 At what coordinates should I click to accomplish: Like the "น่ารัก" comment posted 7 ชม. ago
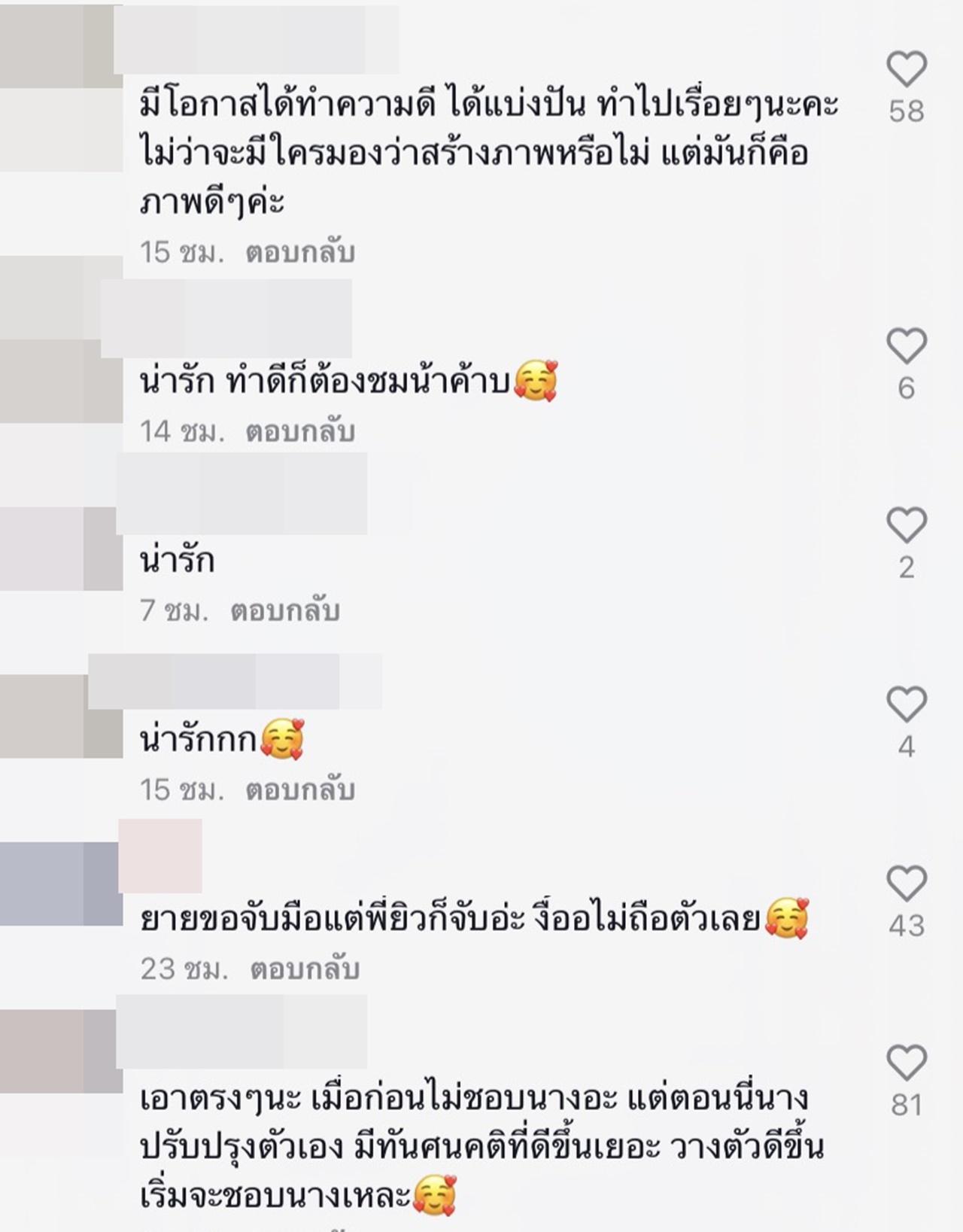(906, 525)
